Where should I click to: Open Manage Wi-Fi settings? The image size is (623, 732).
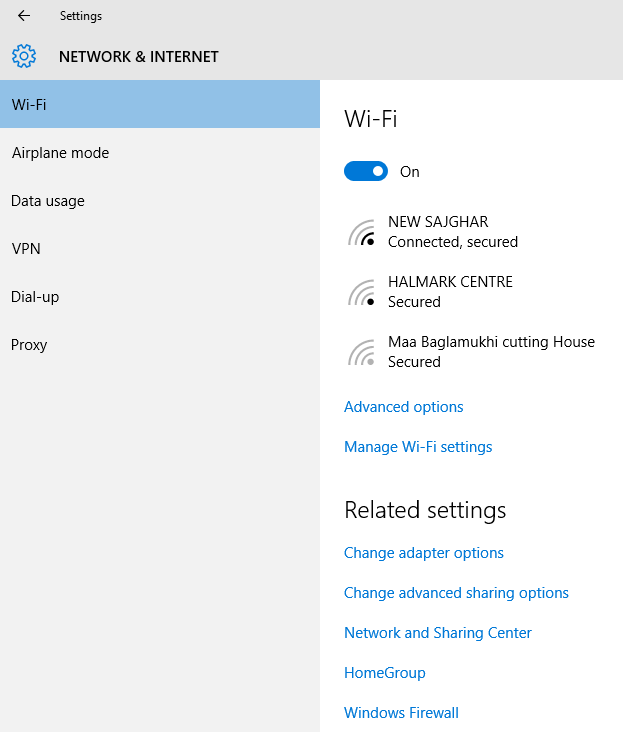[x=418, y=447]
